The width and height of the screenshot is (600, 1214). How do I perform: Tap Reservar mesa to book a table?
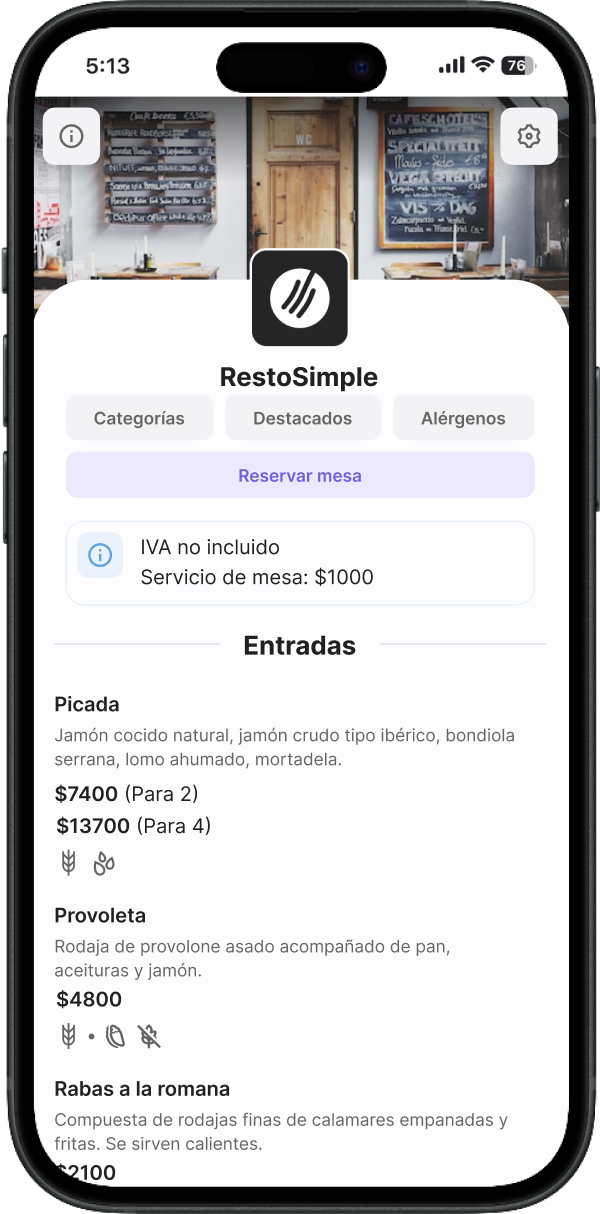coord(300,475)
